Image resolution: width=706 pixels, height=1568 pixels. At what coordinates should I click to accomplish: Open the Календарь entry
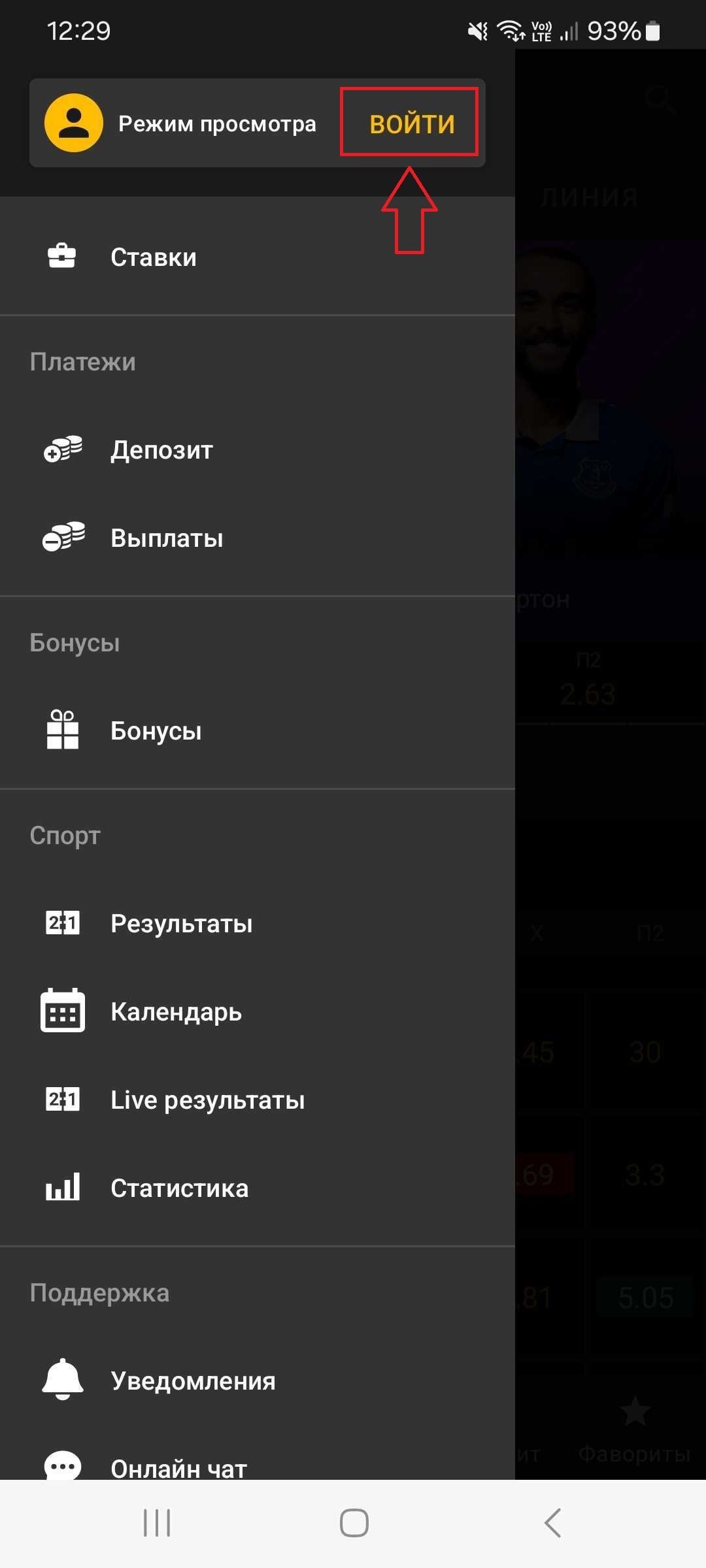176,1012
